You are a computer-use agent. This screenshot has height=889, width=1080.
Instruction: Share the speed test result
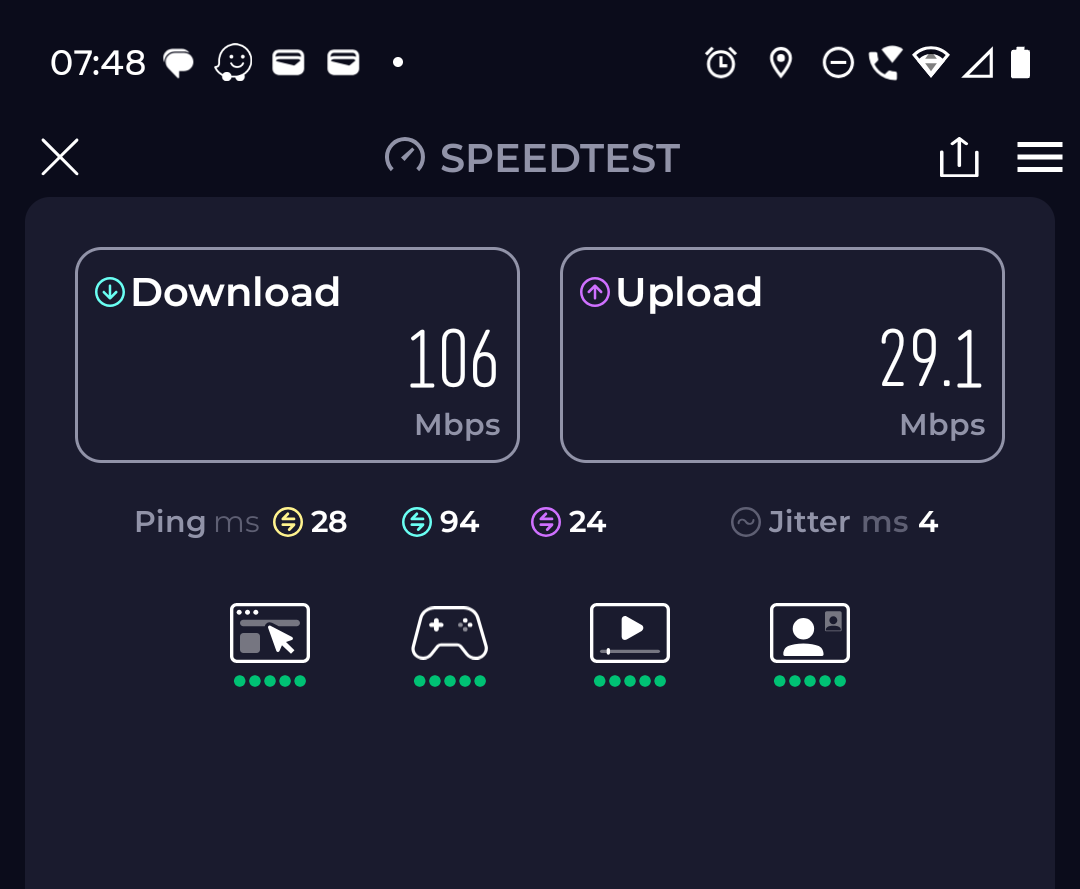click(x=959, y=157)
